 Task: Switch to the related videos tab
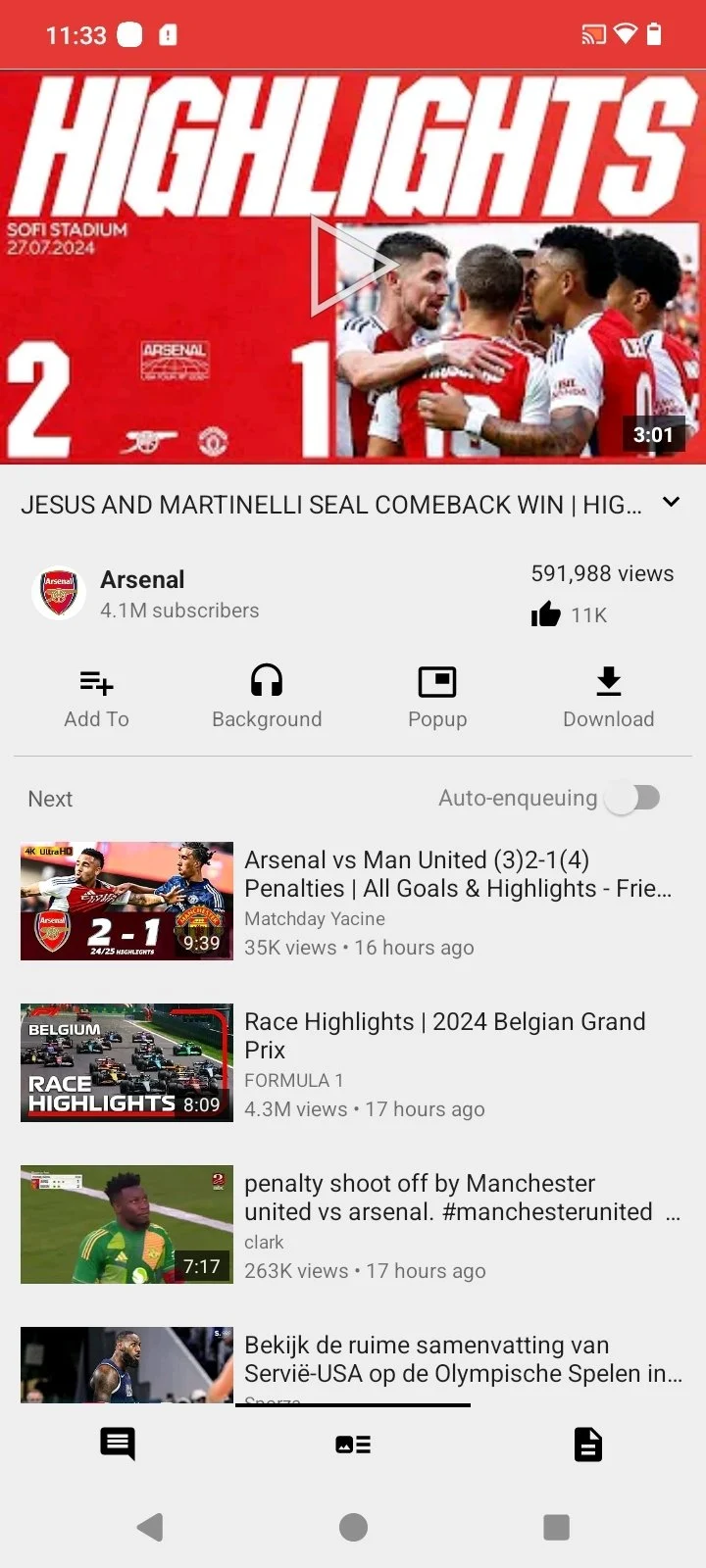353,1444
